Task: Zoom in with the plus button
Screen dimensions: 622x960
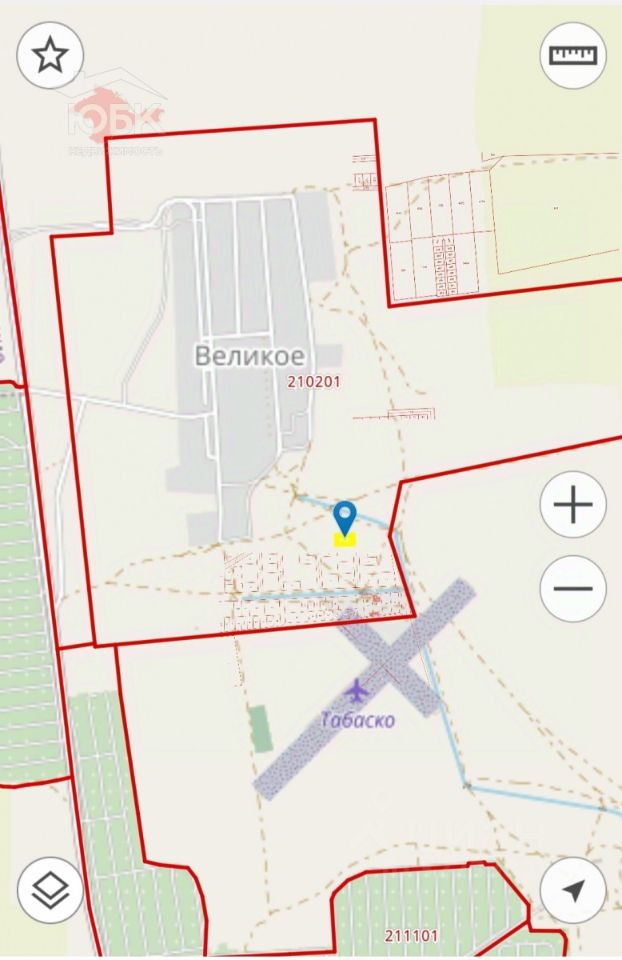Action: click(x=573, y=506)
